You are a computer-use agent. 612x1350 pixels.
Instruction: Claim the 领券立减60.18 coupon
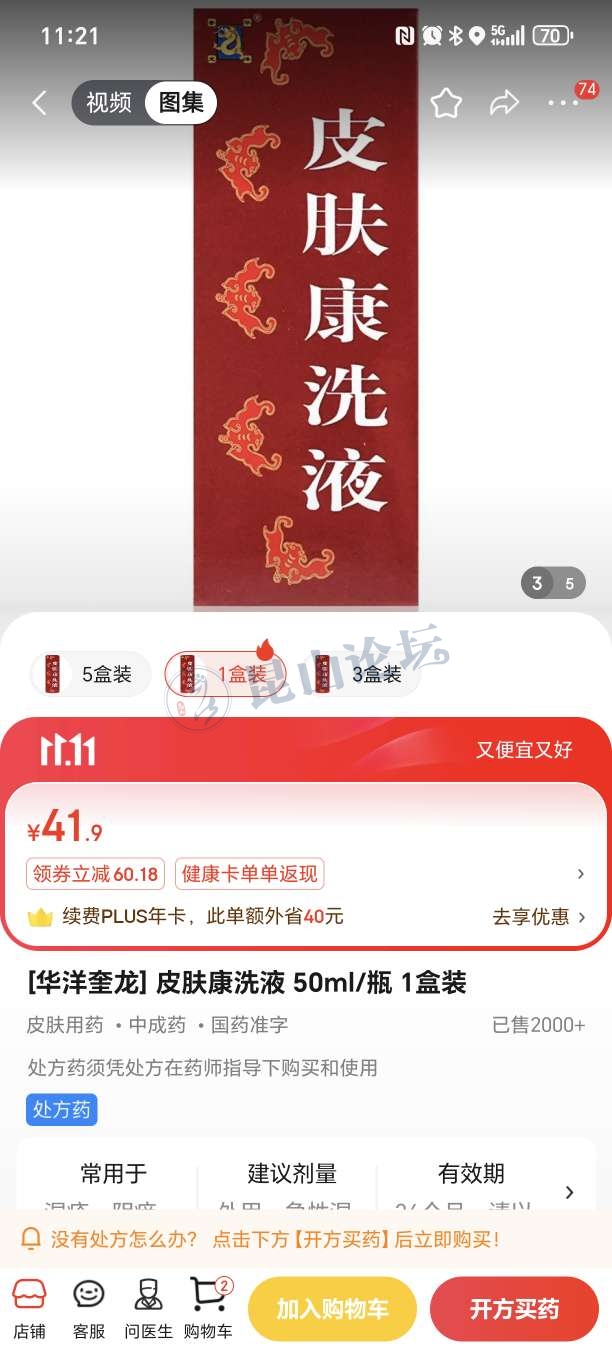pyautogui.click(x=95, y=874)
